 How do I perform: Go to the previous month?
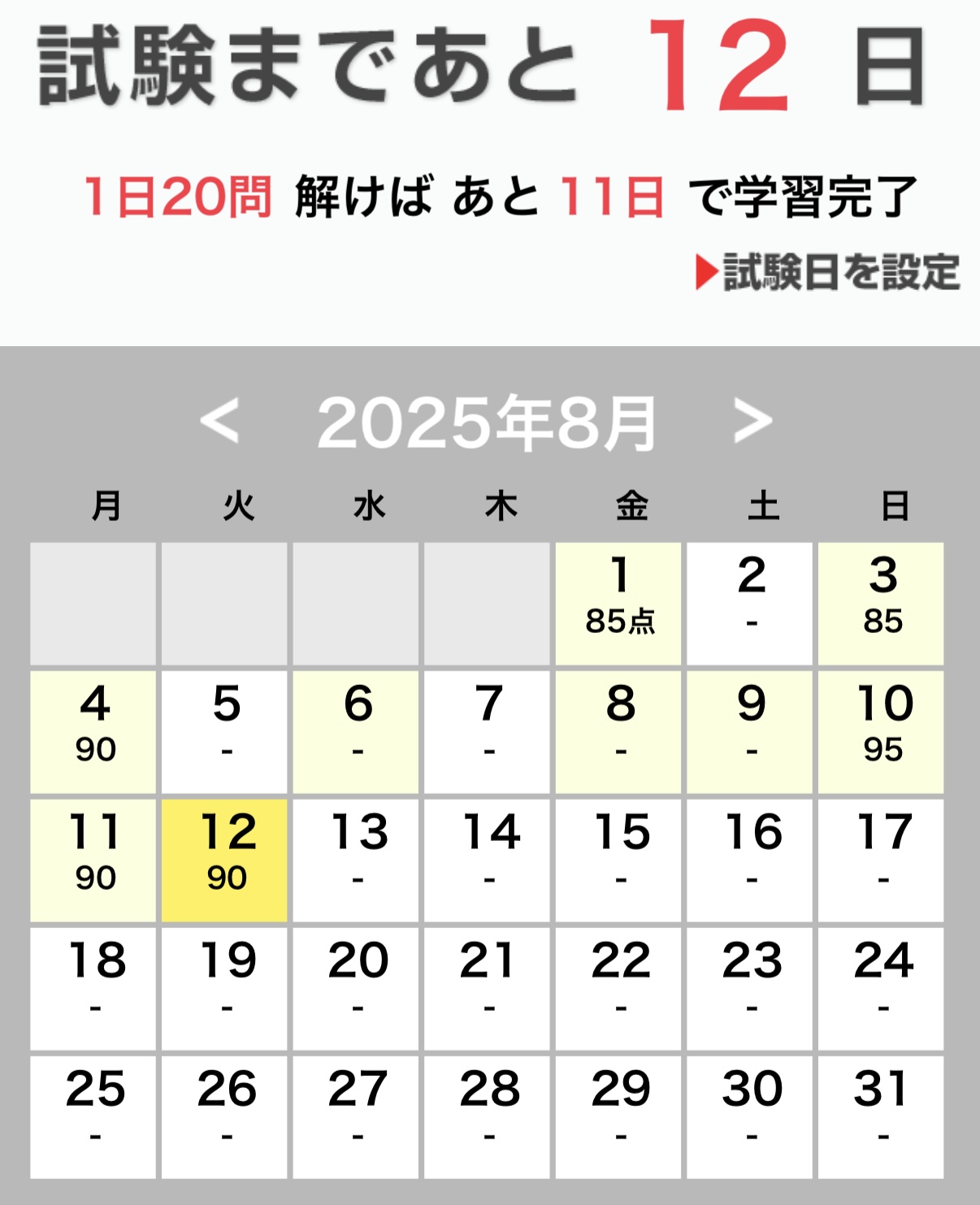219,421
